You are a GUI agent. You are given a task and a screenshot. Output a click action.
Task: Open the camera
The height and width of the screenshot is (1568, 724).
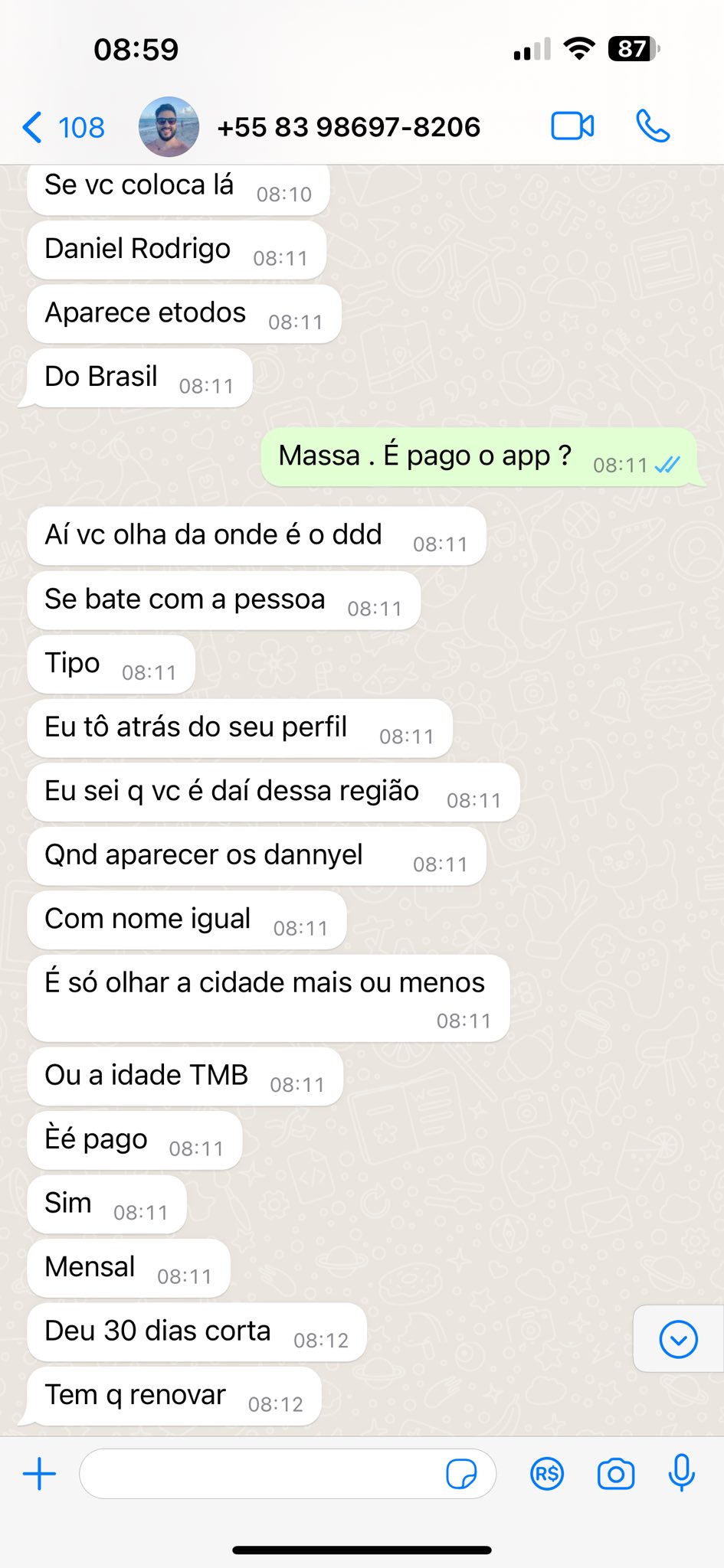[x=616, y=1474]
